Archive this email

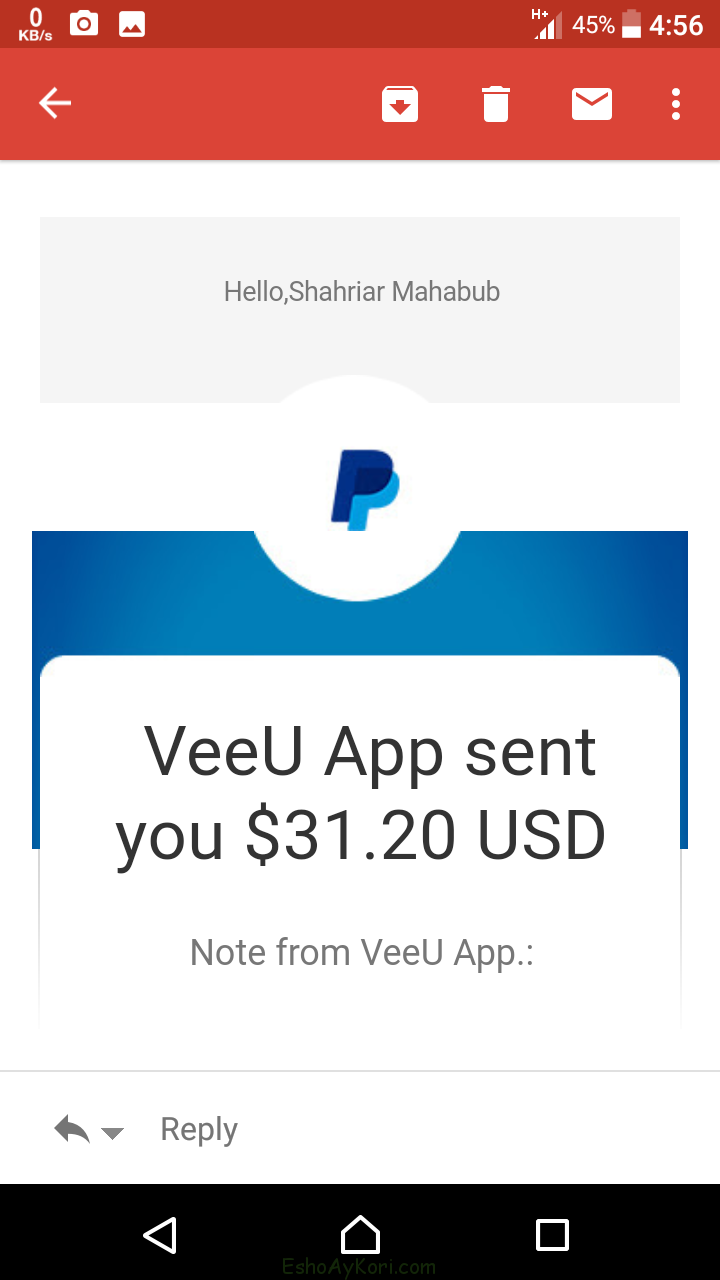click(400, 104)
